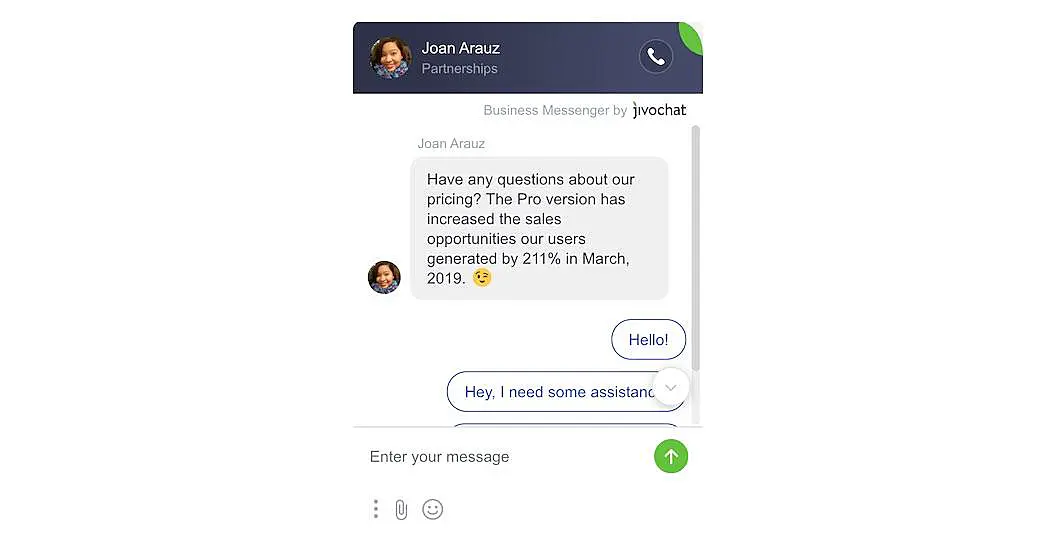Jump to latest messages with down chevron

tap(671, 387)
